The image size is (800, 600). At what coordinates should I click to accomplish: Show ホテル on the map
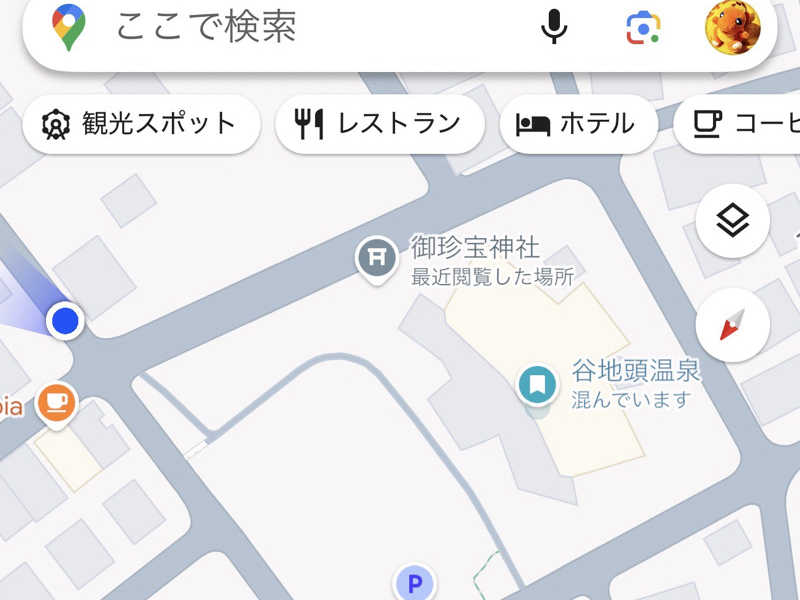click(577, 124)
